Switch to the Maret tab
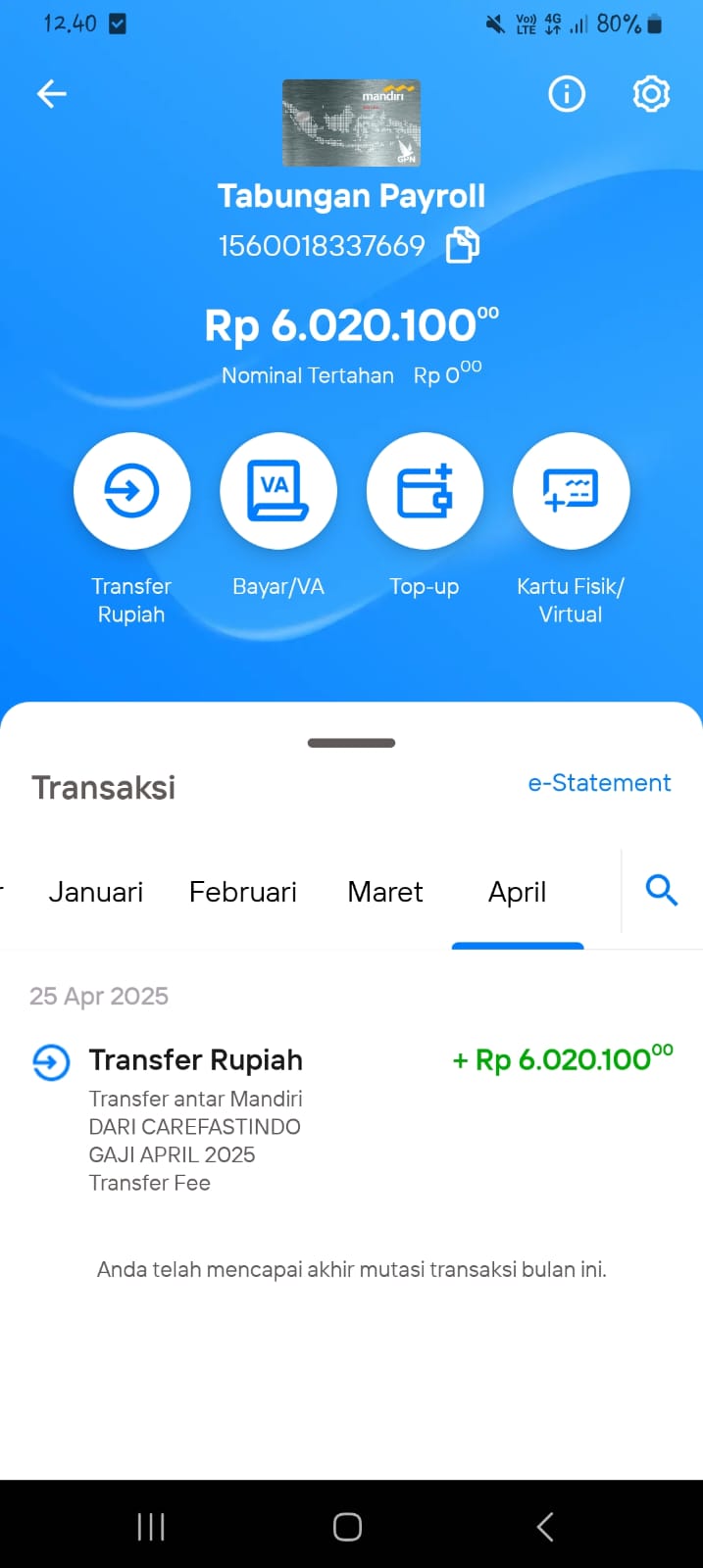Viewport: 703px width, 1568px height. pyautogui.click(x=385, y=892)
